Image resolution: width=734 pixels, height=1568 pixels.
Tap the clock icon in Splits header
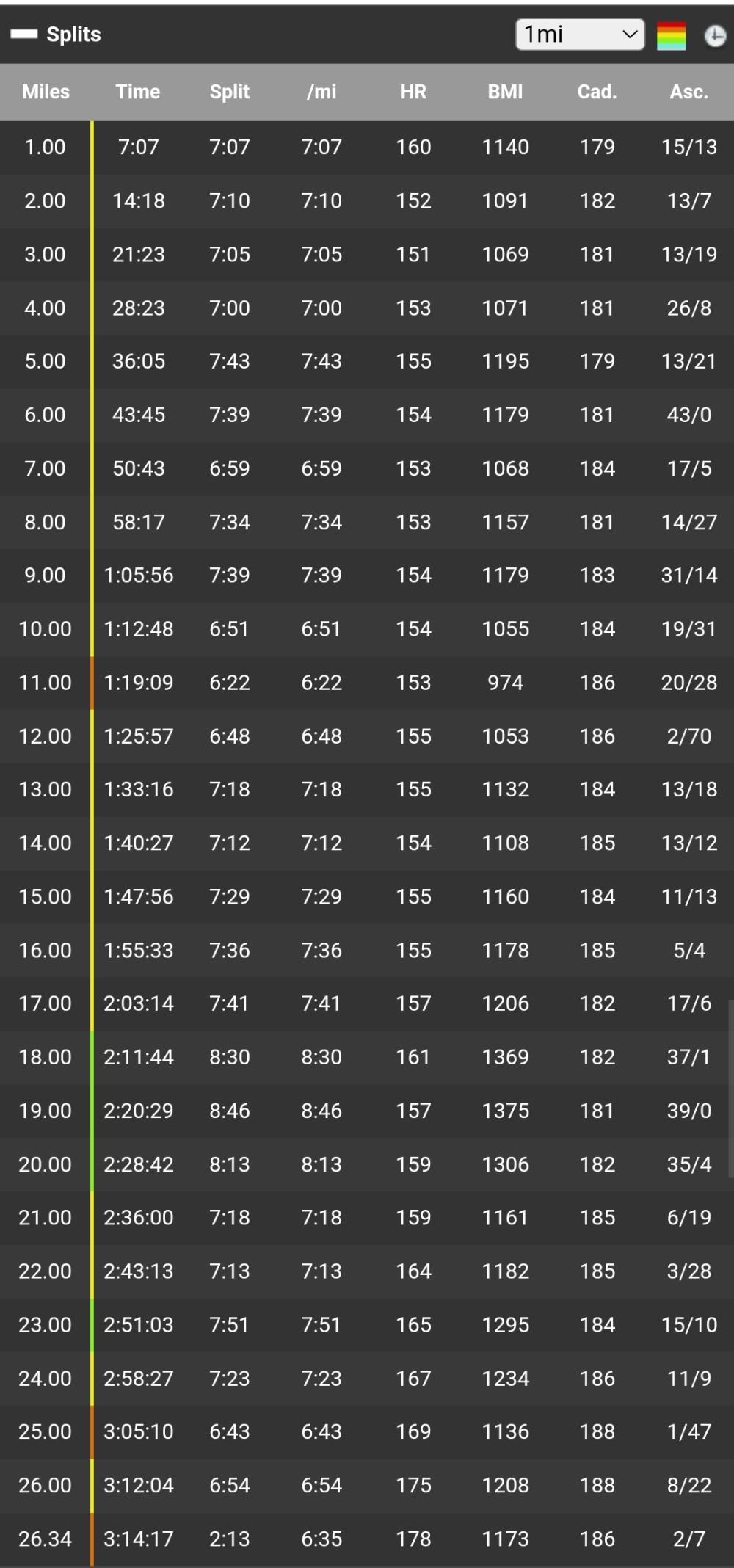pos(715,35)
